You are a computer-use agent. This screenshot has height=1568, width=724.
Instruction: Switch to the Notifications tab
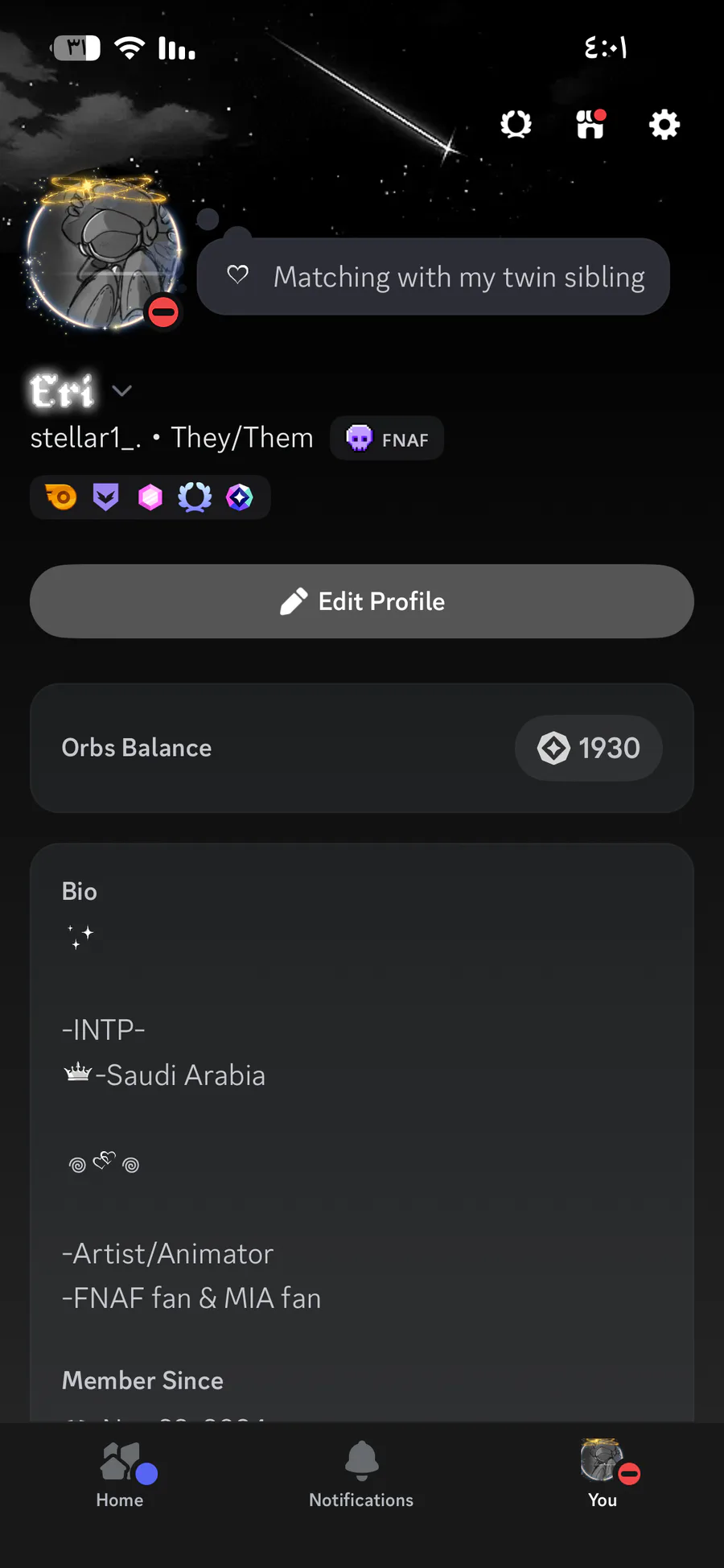point(361,1475)
